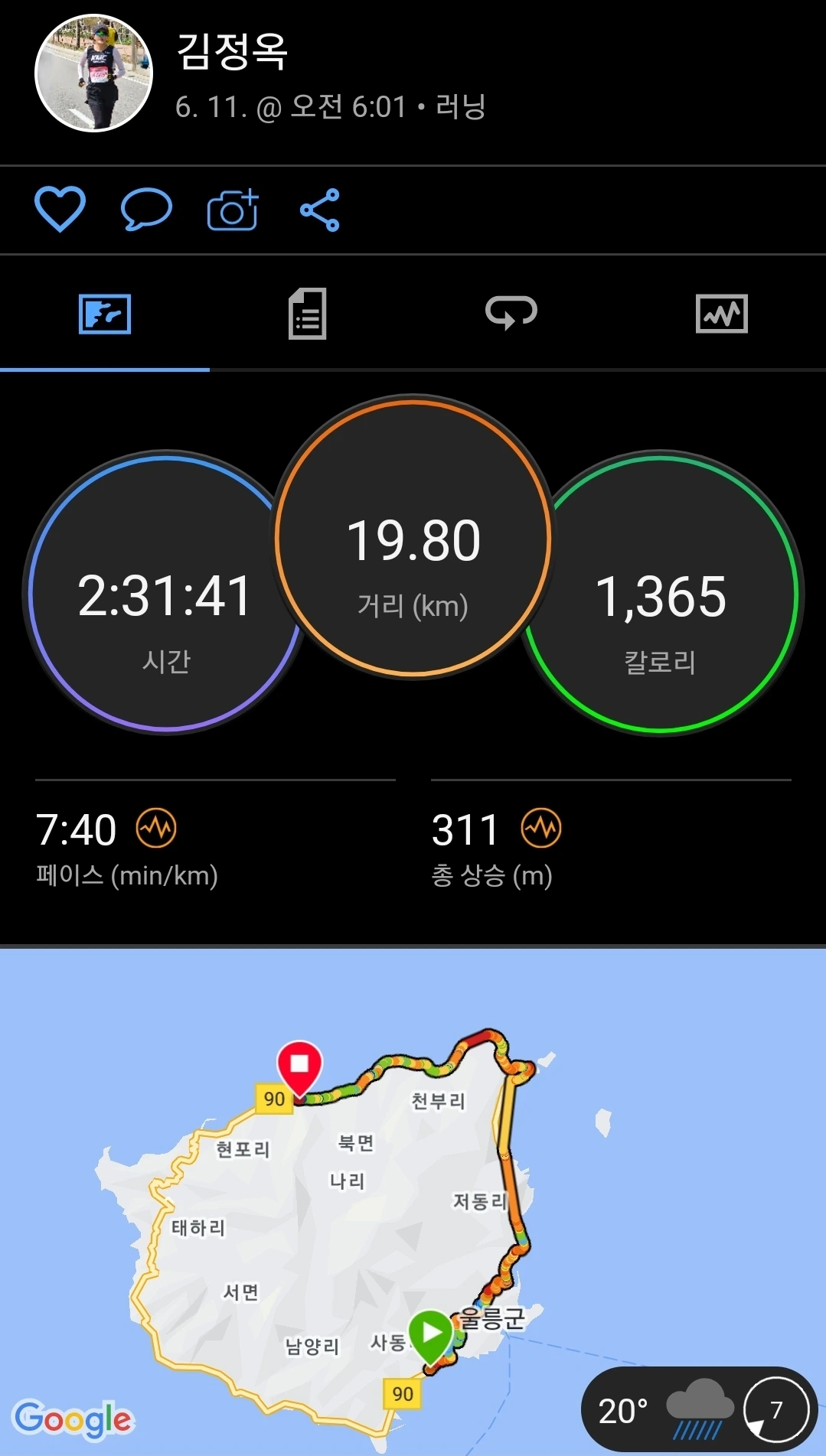826x1456 pixels.
Task: Open the 20° weather details badge
Action: pyautogui.click(x=700, y=1409)
